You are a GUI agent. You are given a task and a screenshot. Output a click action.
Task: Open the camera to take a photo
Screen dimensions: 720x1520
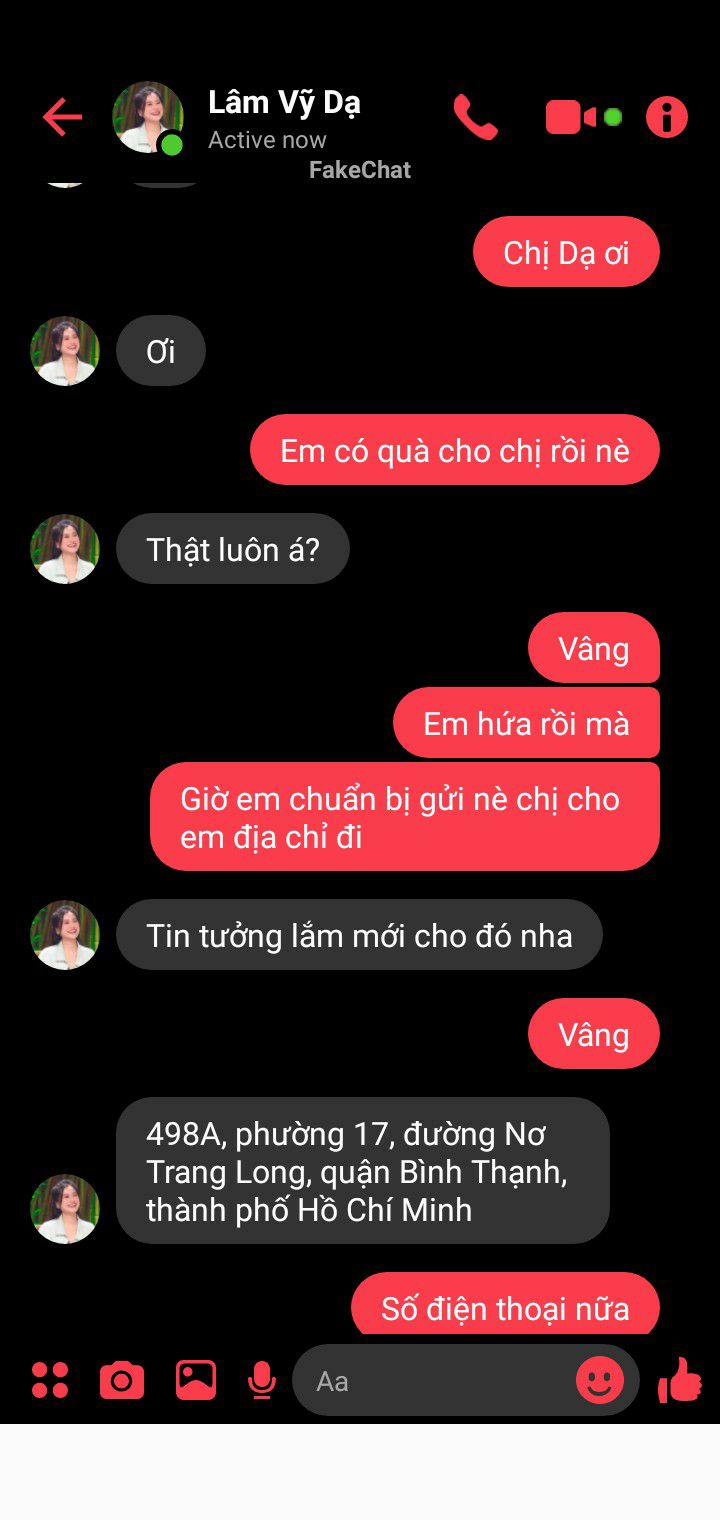[122, 1381]
